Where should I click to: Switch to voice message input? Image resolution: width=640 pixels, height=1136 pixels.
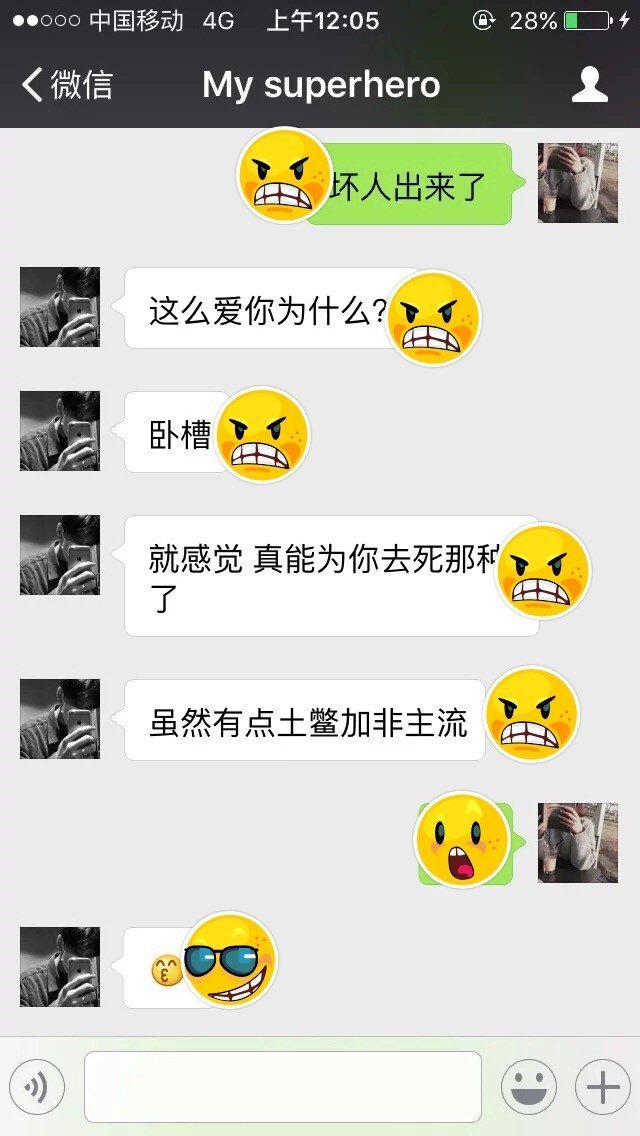coord(37,1087)
